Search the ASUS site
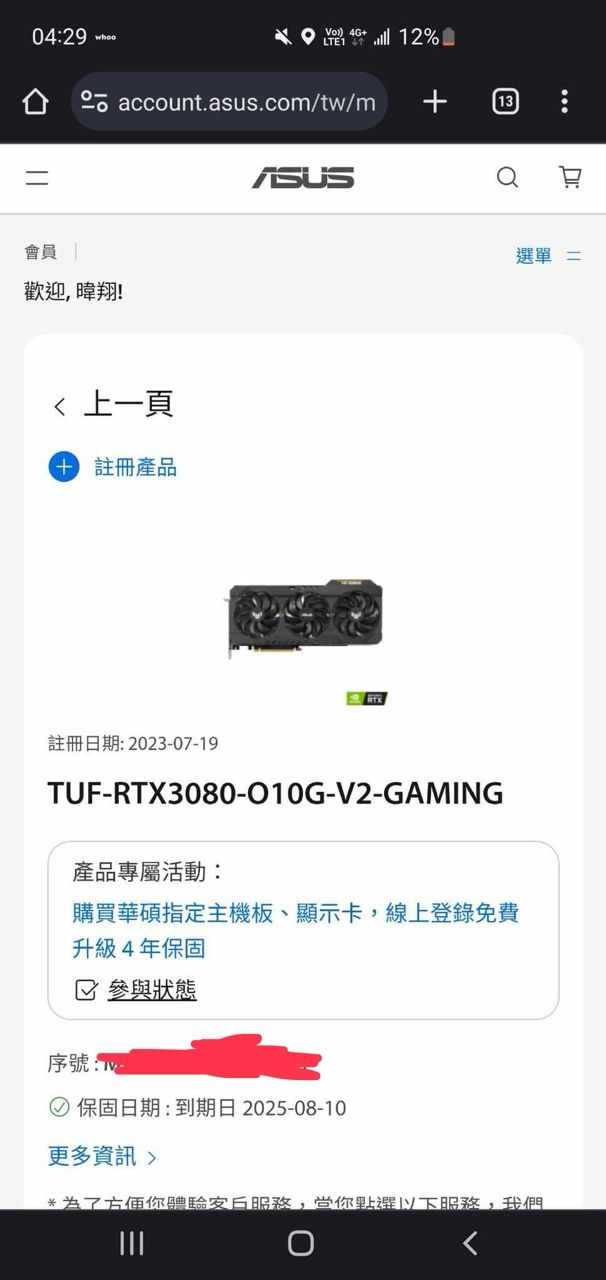This screenshot has height=1280, width=606. pos(507,178)
